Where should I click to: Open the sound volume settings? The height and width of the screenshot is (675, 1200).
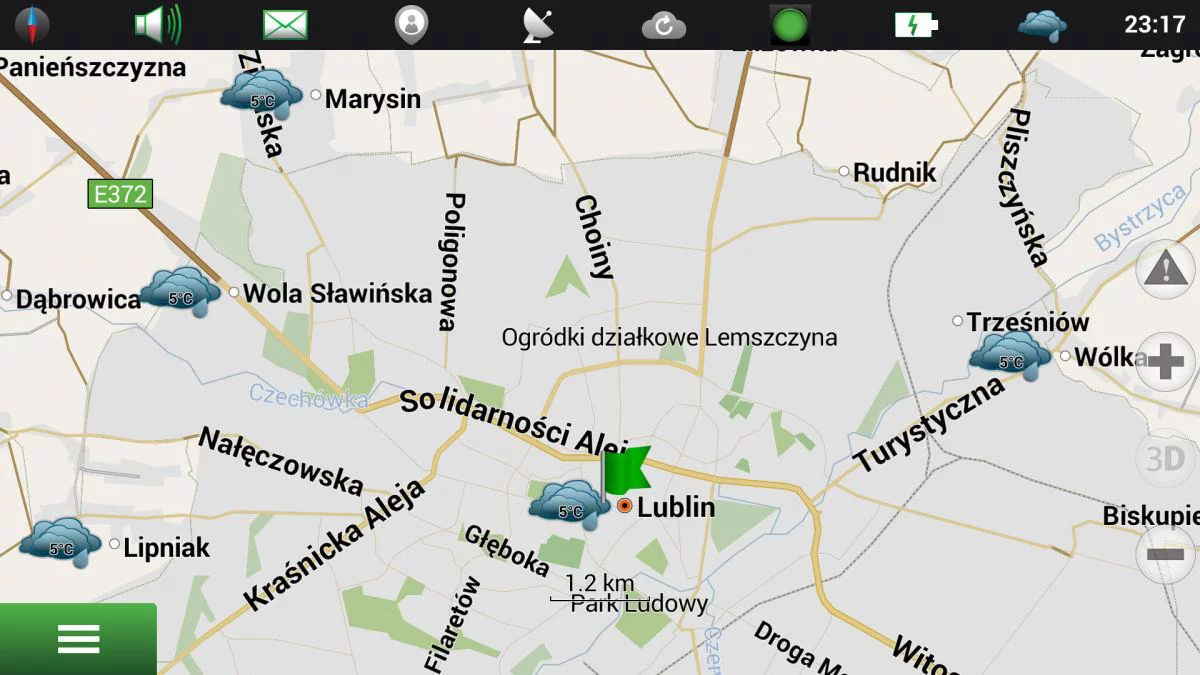(158, 24)
